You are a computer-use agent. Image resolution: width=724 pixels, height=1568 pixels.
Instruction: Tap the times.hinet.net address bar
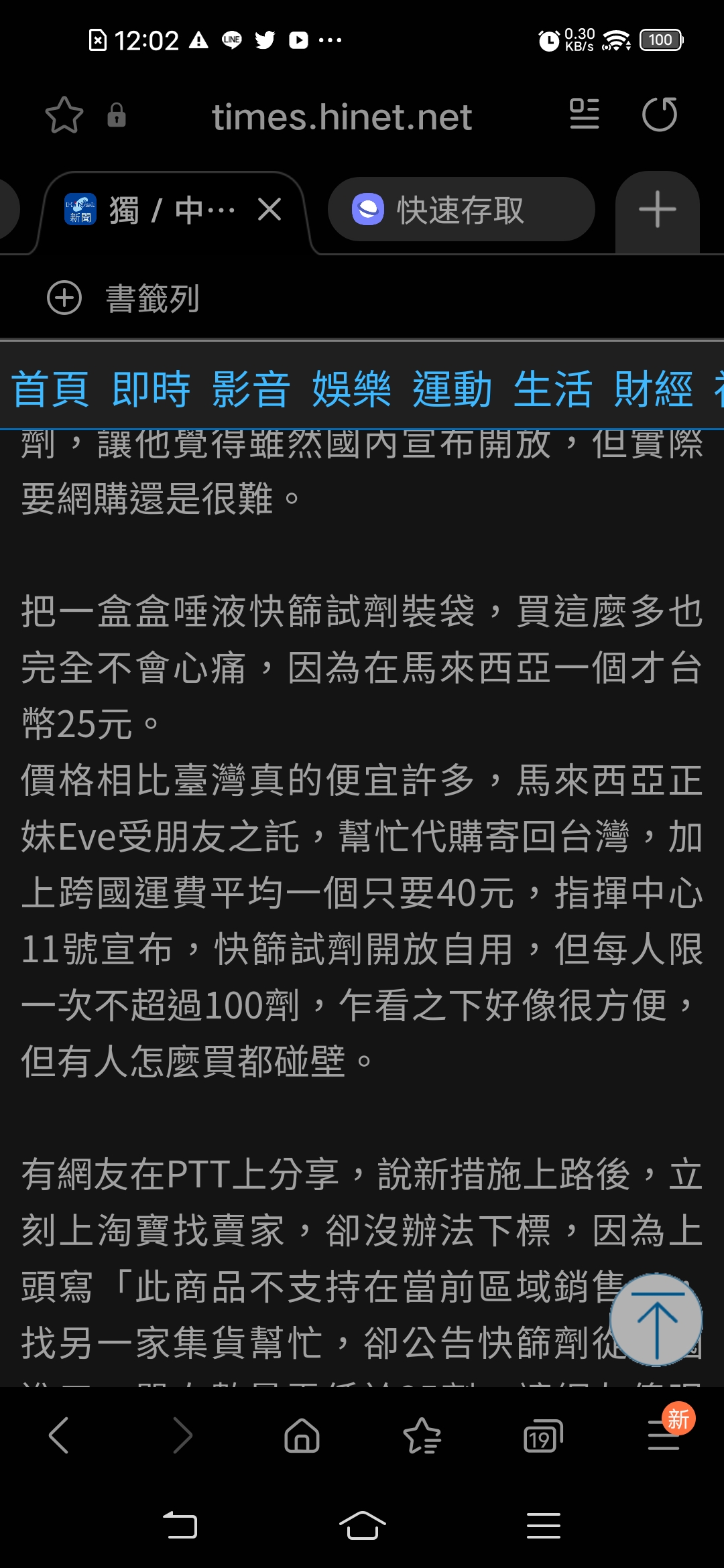point(342,117)
